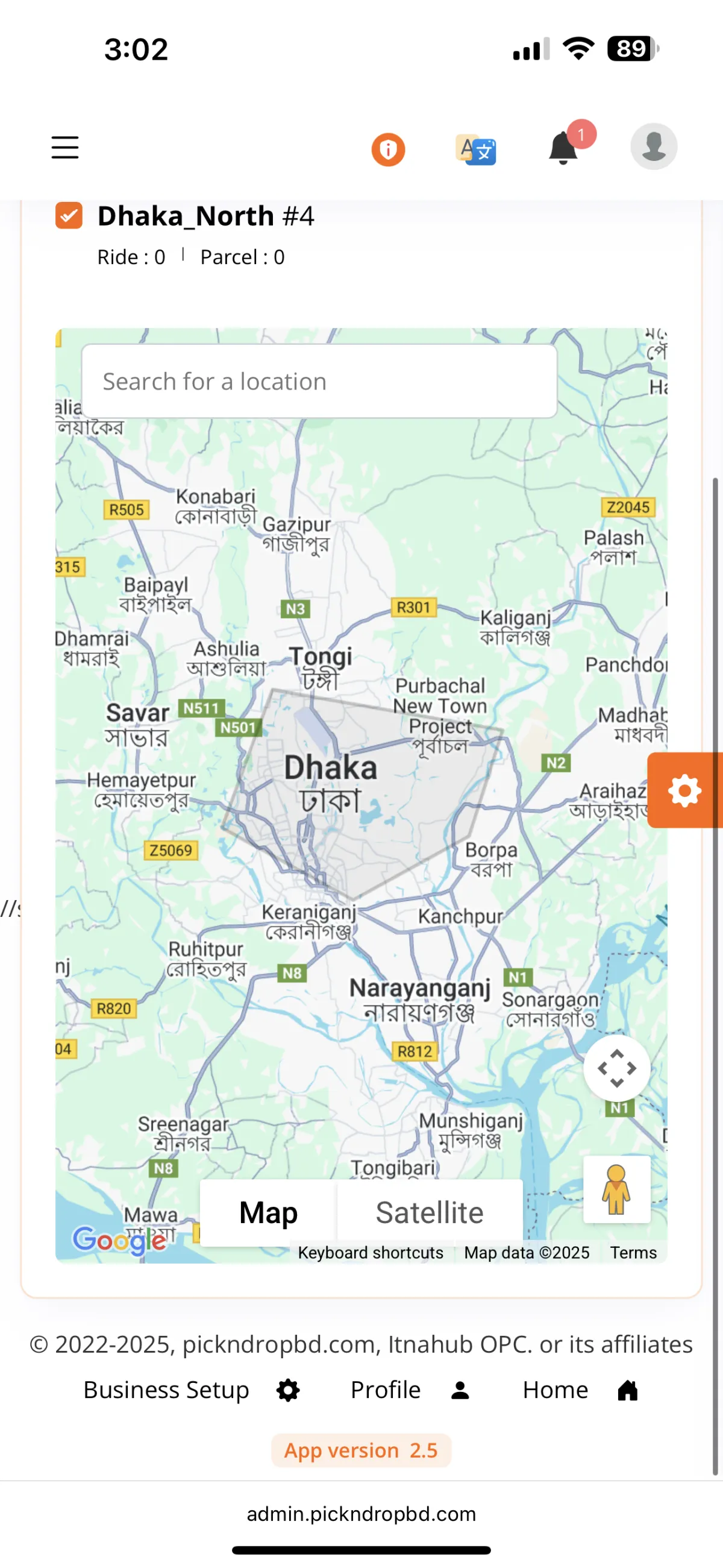Tap the Street View pegman
This screenshot has width=723, height=1568.
[616, 1189]
